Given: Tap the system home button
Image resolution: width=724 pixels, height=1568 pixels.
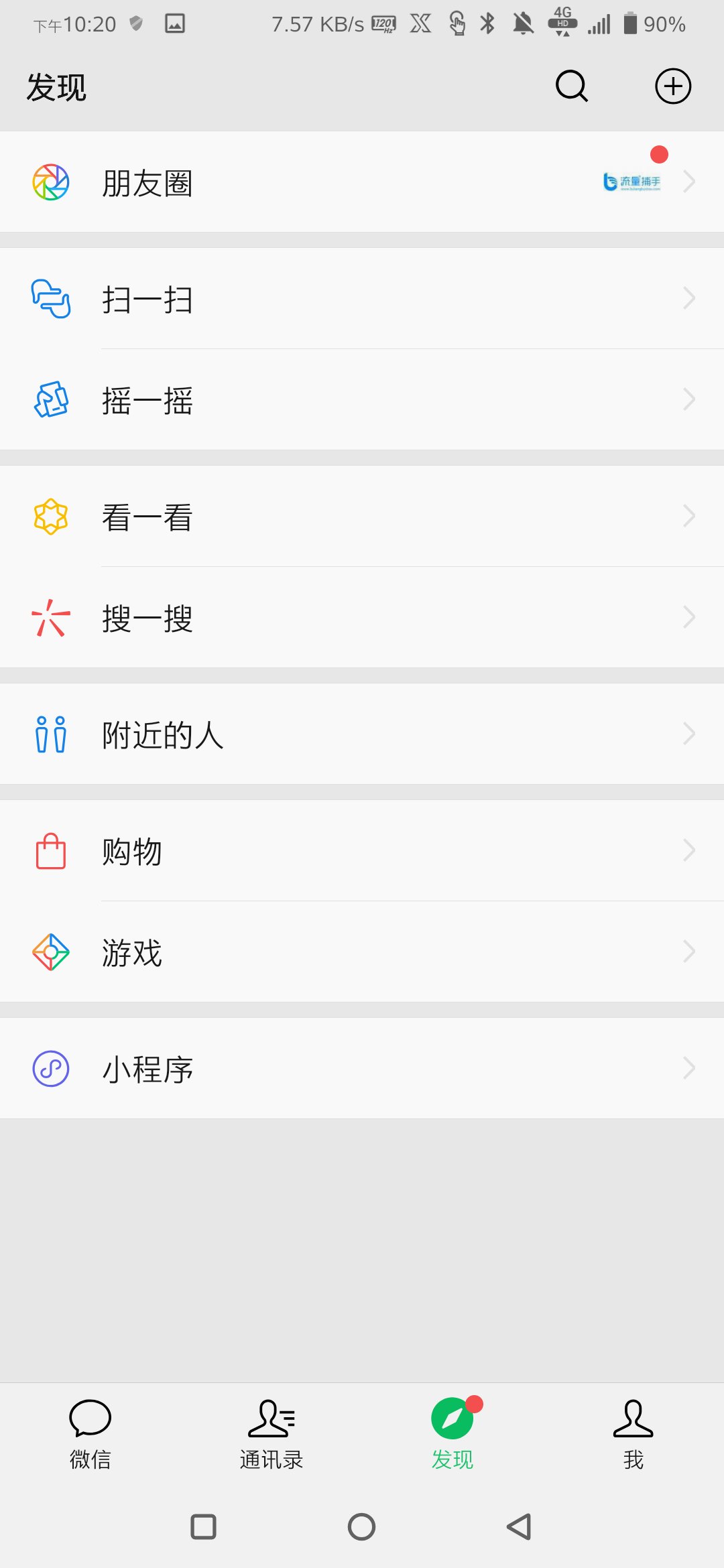Looking at the screenshot, I should coord(362,1527).
